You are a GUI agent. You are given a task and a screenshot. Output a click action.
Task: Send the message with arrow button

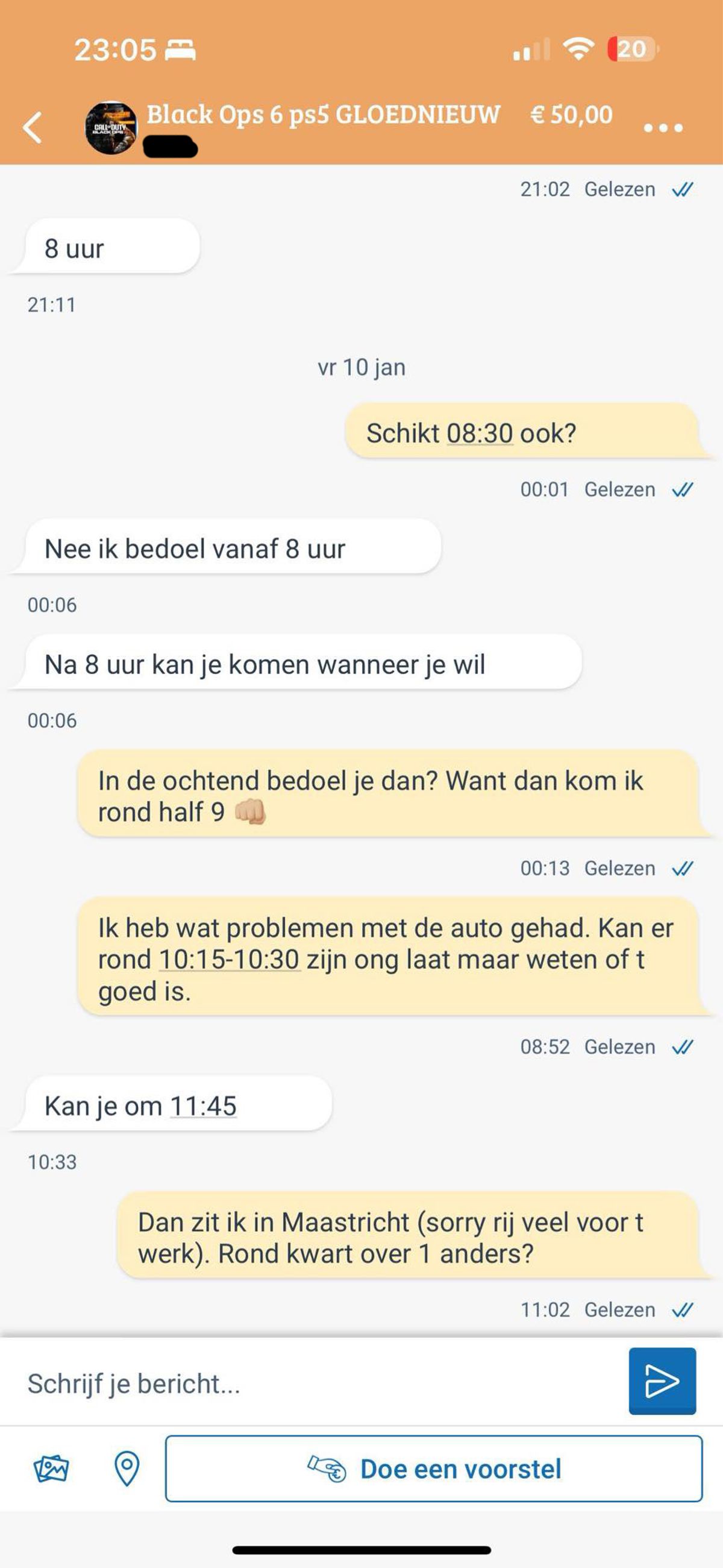tap(662, 1381)
